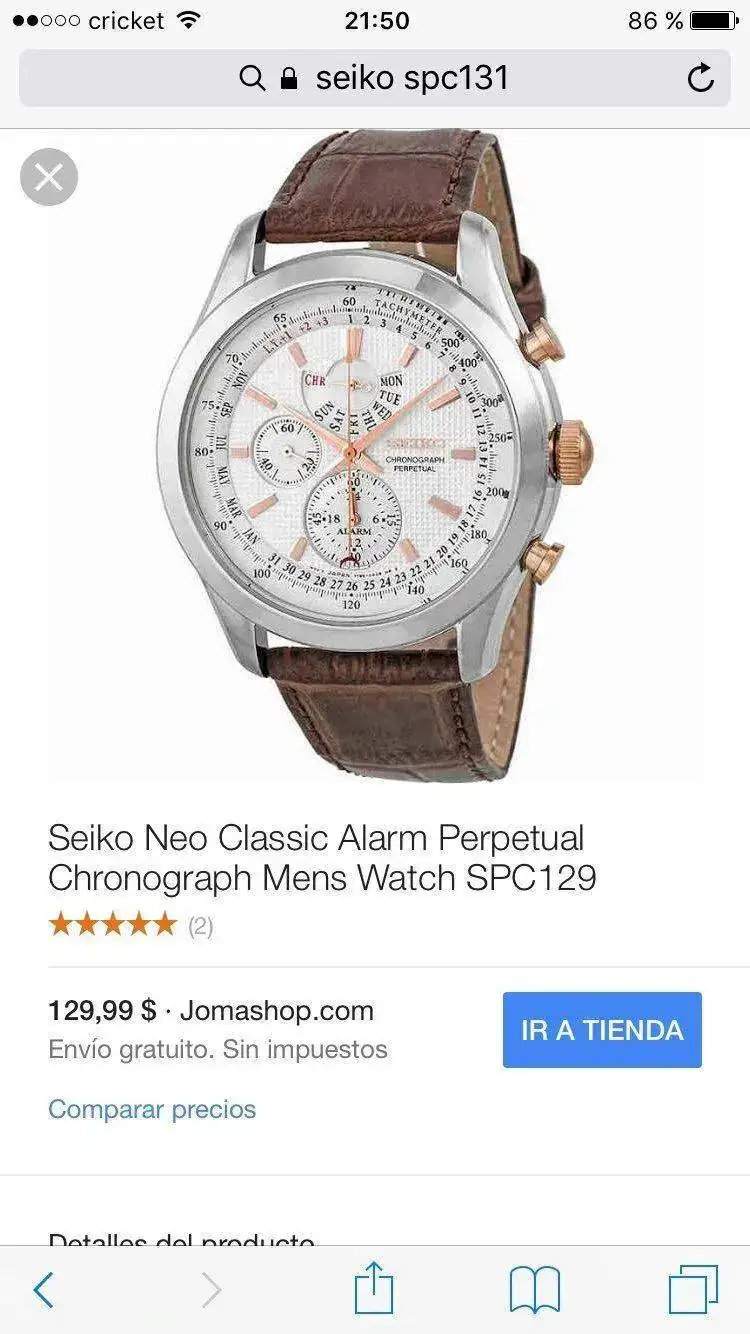Open the Safari share sheet
This screenshot has width=750, height=1334.
374,1288
